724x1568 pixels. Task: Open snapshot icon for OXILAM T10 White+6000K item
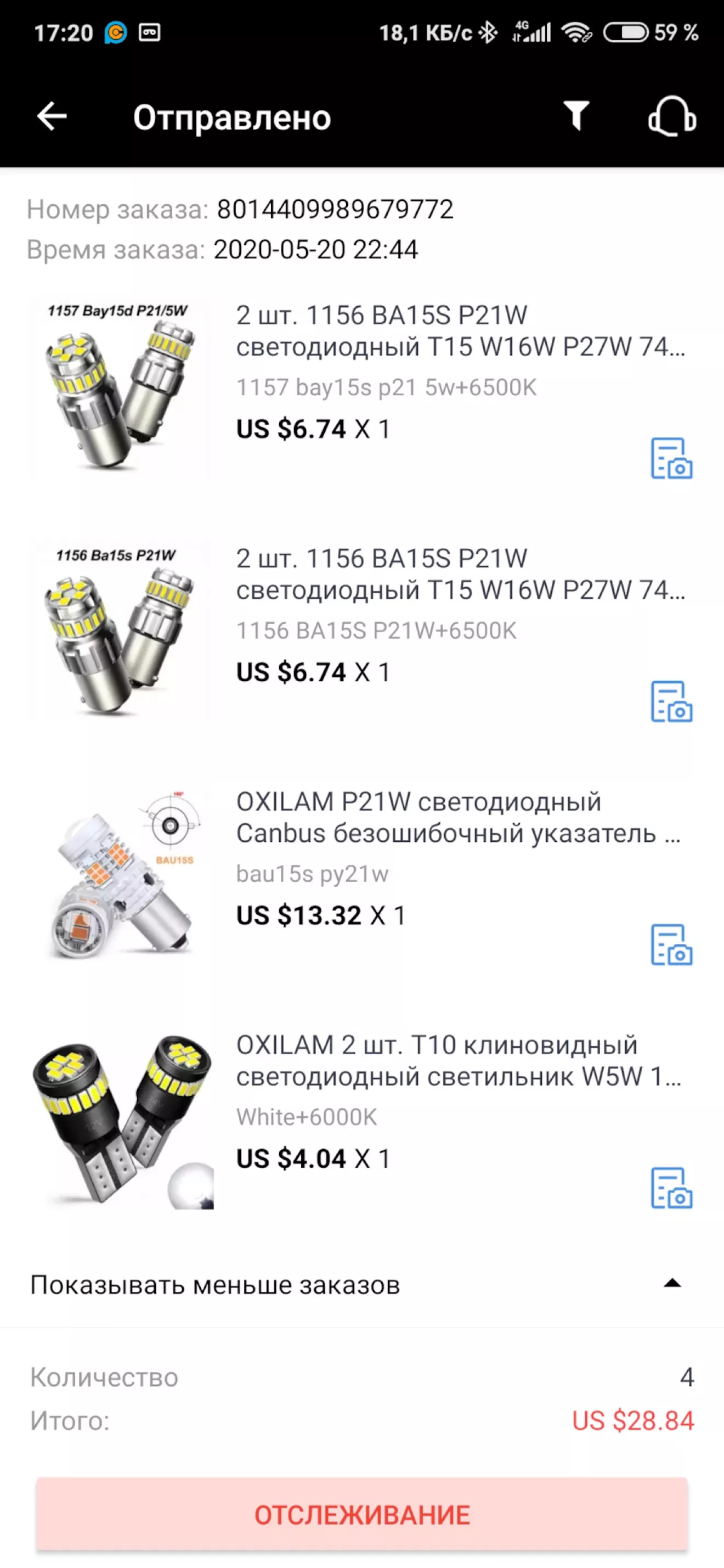[x=671, y=1188]
